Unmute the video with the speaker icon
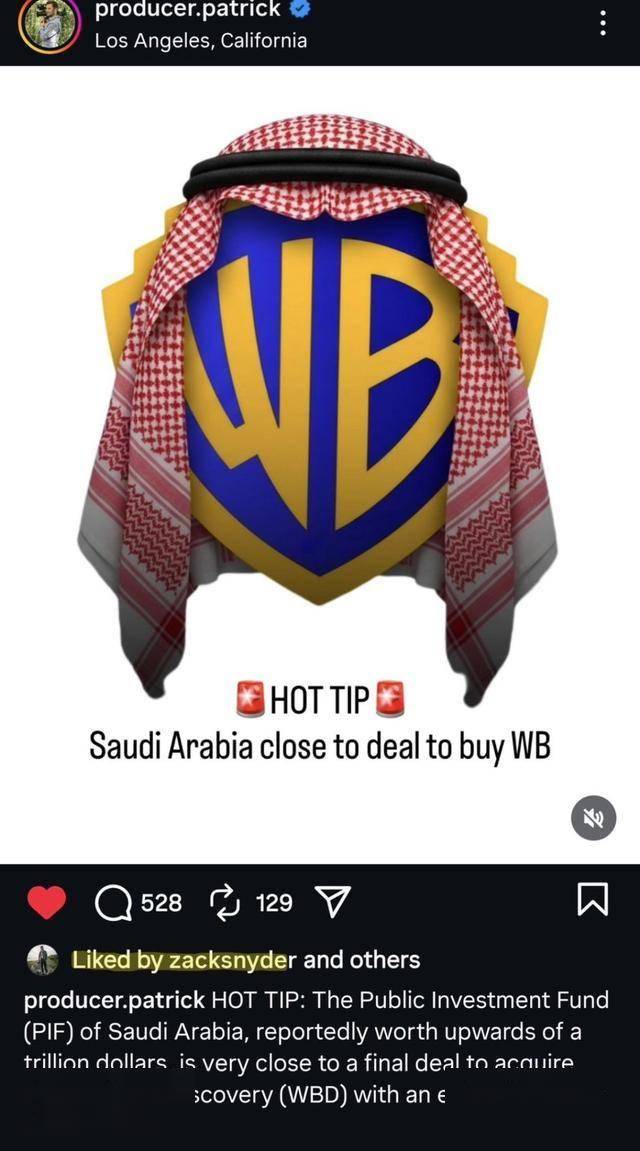Viewport: 640px width, 1151px height. click(593, 819)
